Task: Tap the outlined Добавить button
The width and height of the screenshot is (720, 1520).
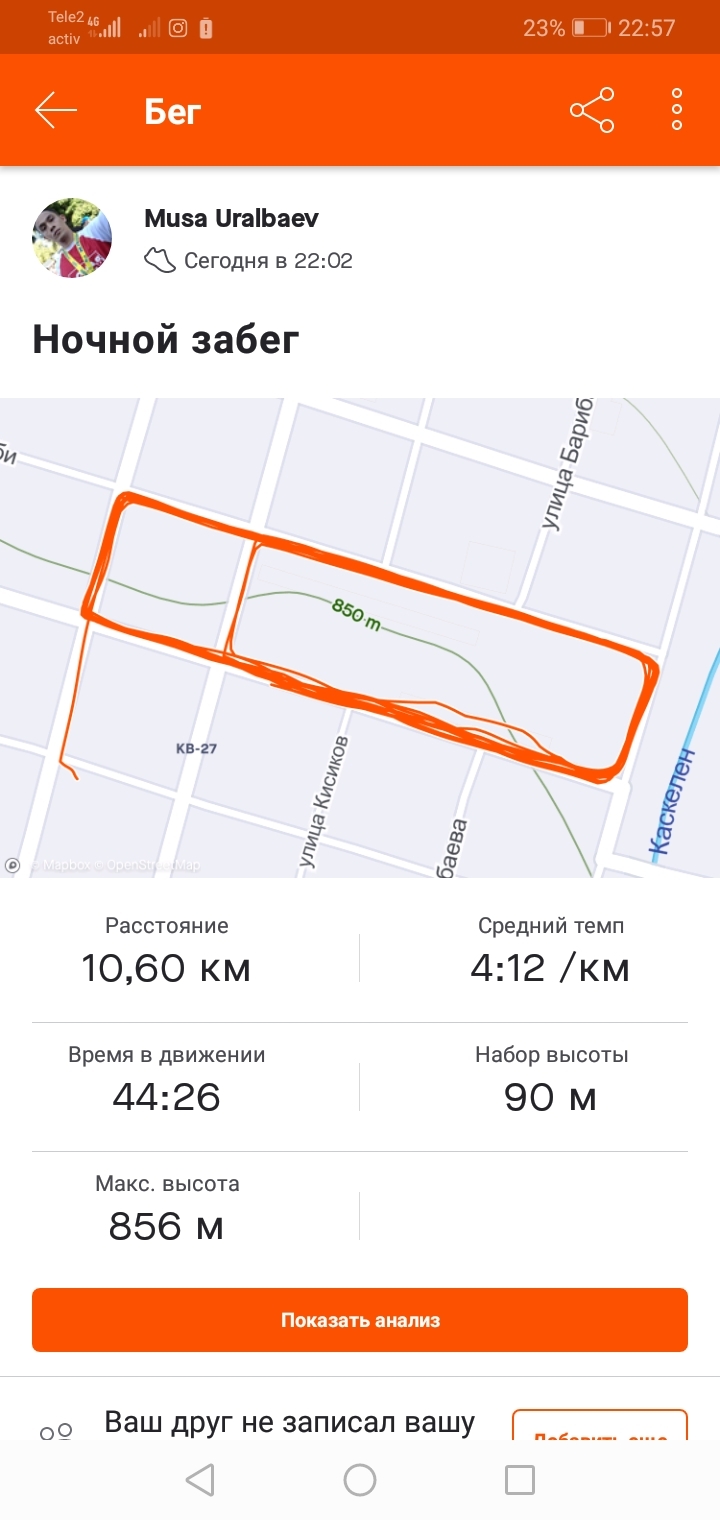Action: point(600,1428)
